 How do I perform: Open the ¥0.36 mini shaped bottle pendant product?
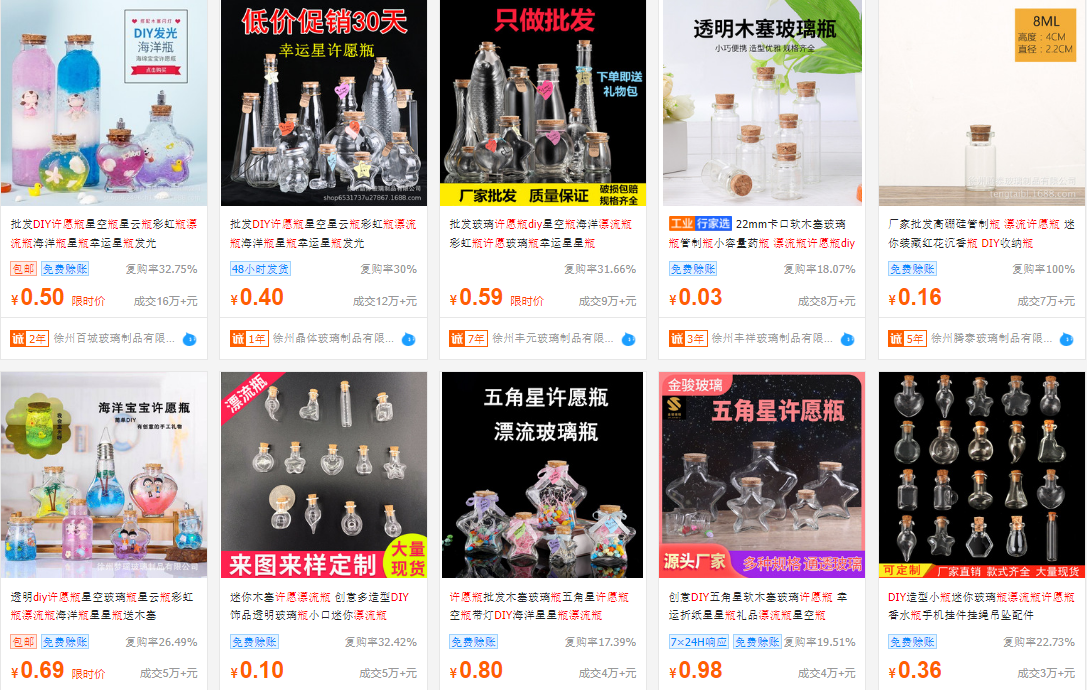982,475
